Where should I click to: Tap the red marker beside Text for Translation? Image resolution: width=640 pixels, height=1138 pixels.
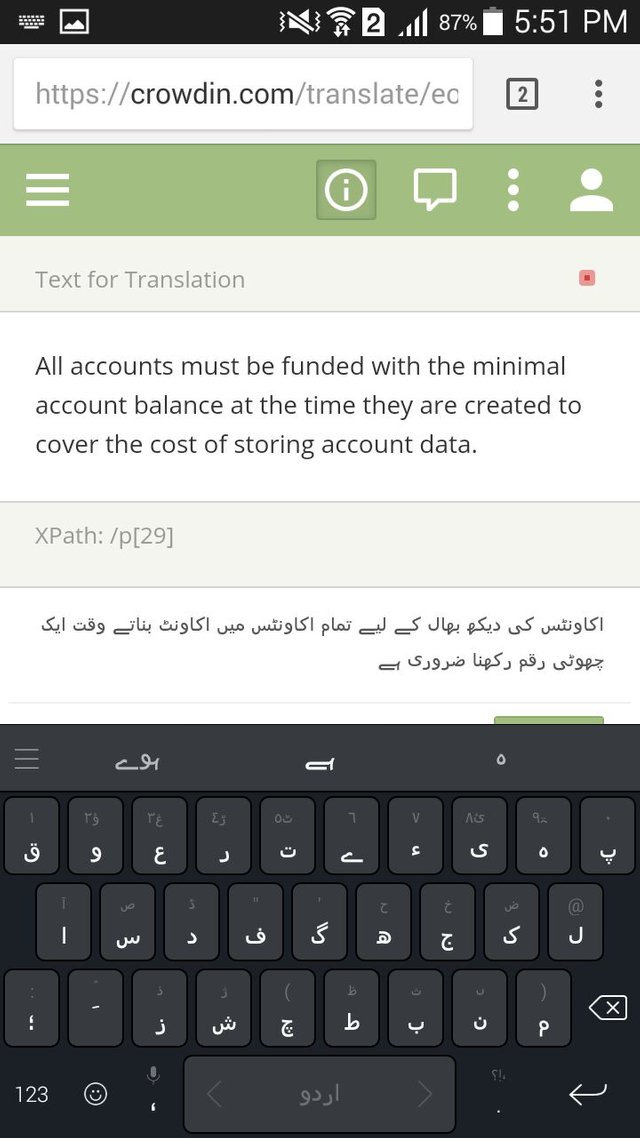pos(587,278)
